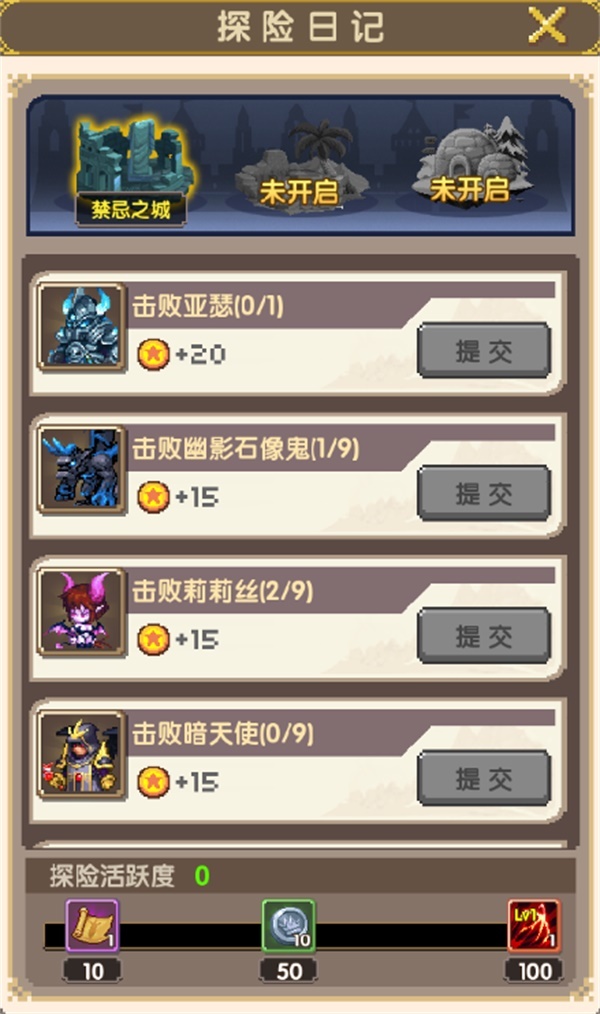Screen dimensions: 600x1014
Task: Submit the 击败莉莉丝 quest
Action: click(x=484, y=636)
